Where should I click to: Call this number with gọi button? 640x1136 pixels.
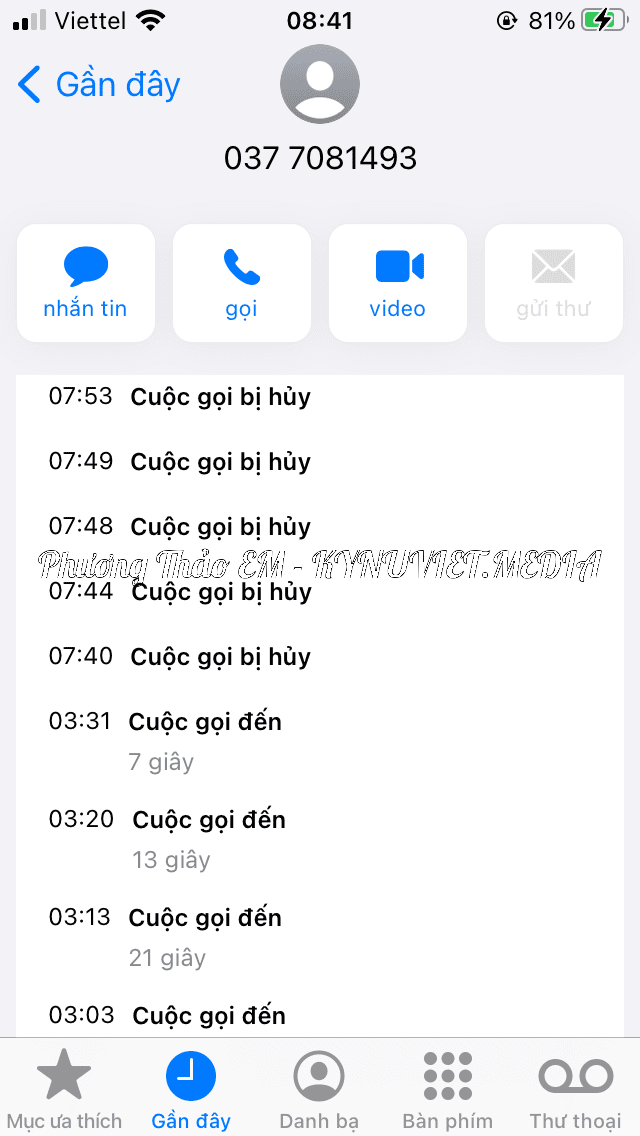tap(241, 283)
